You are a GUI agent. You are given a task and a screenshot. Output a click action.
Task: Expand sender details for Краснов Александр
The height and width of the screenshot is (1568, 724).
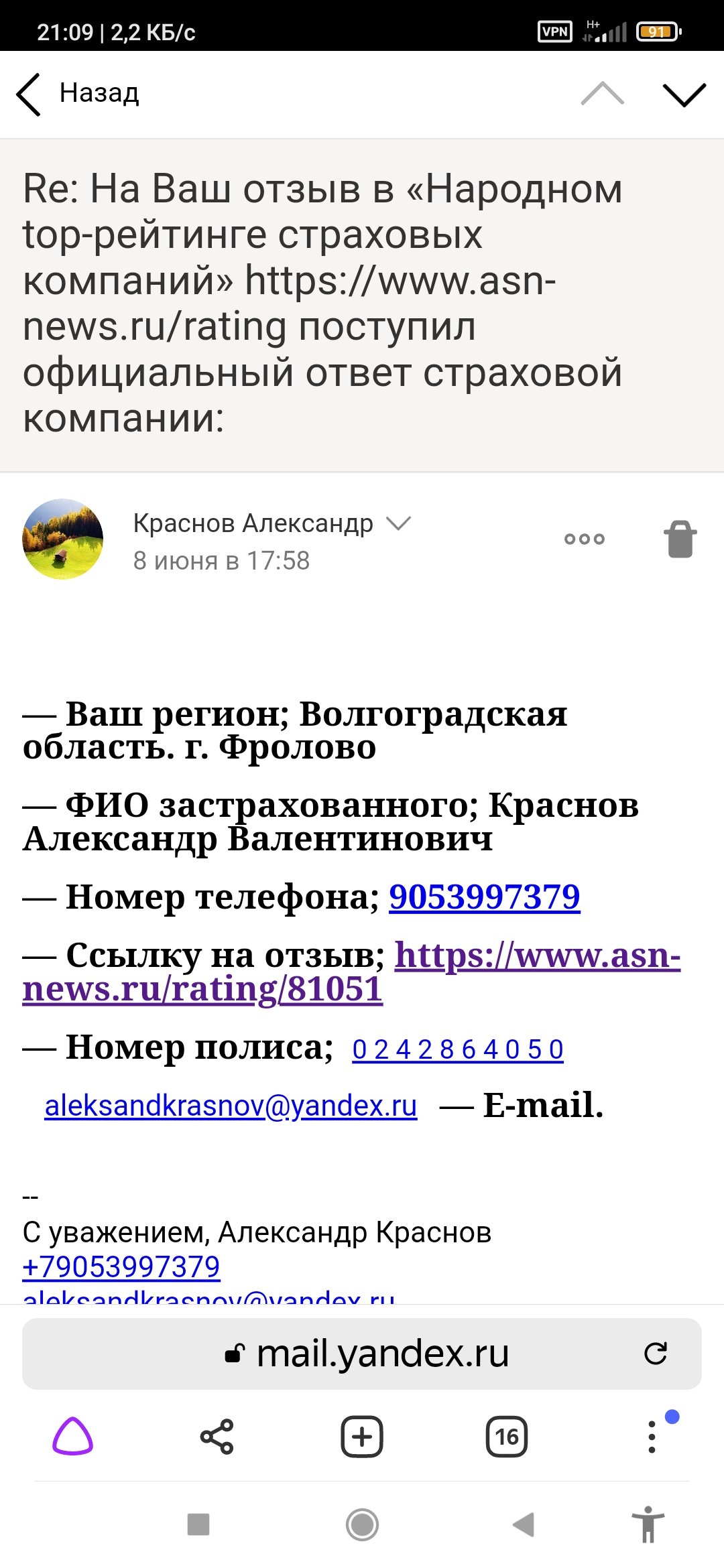click(399, 523)
